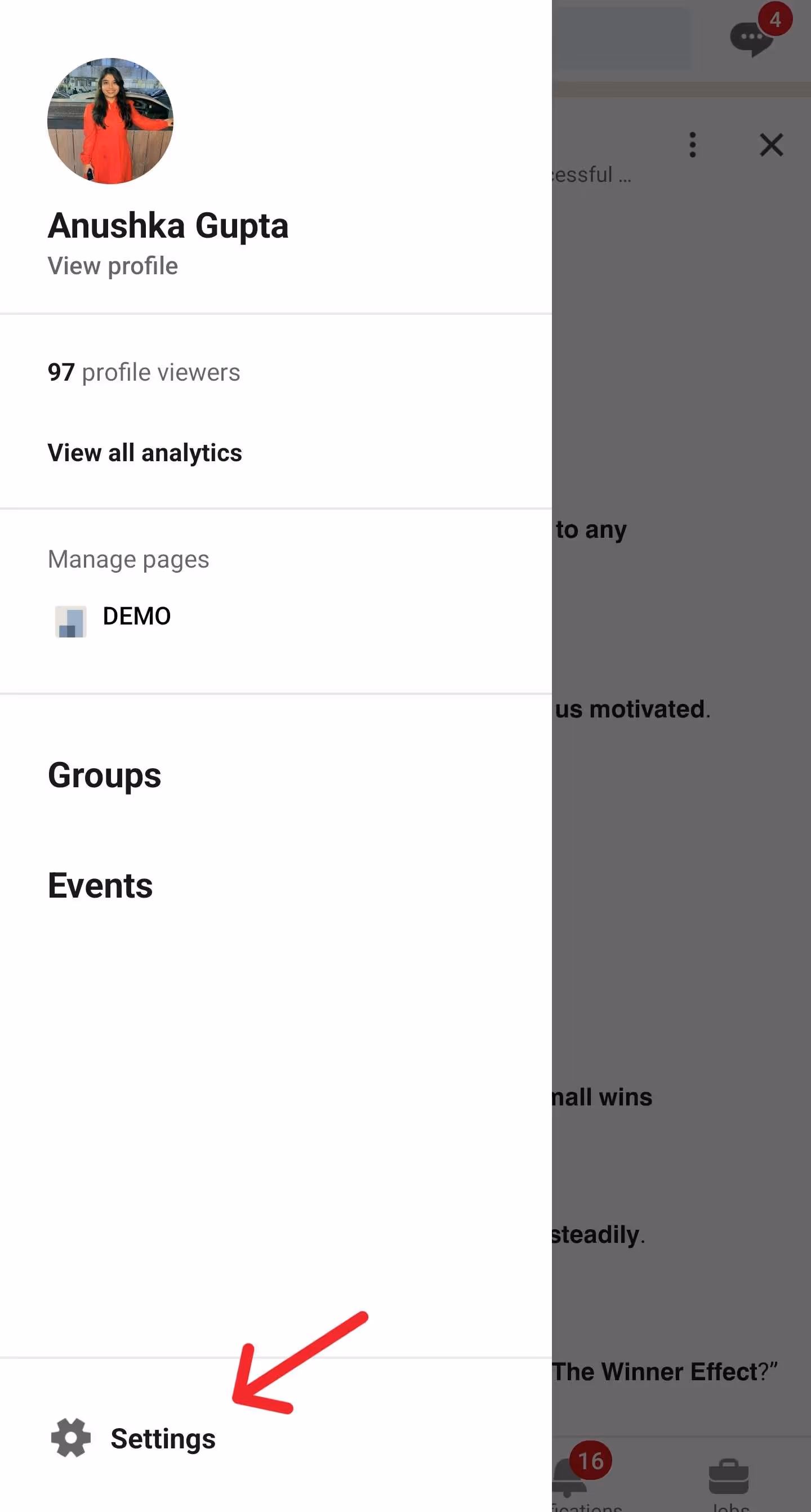Check 97 profile viewers
The height and width of the screenshot is (1512, 811).
(x=144, y=372)
